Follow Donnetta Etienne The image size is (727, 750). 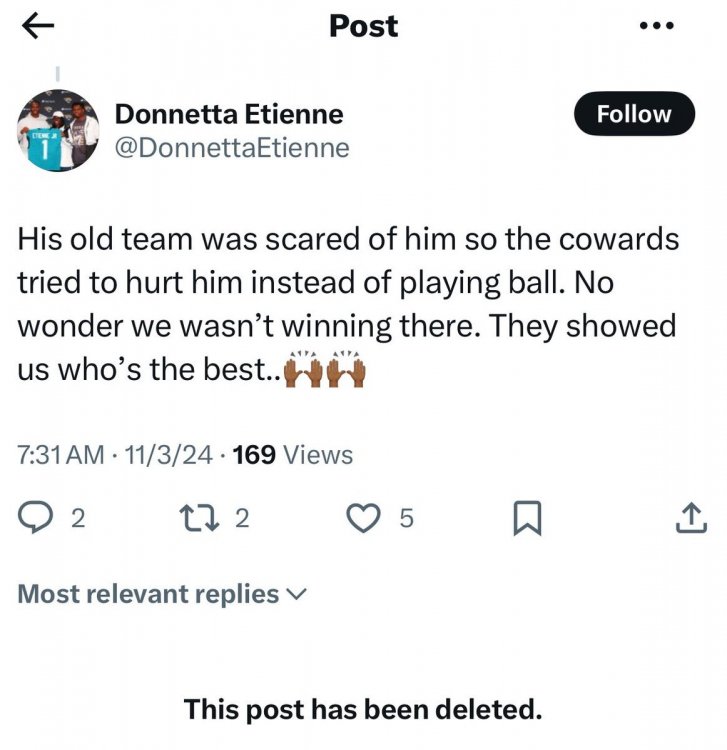pos(633,114)
